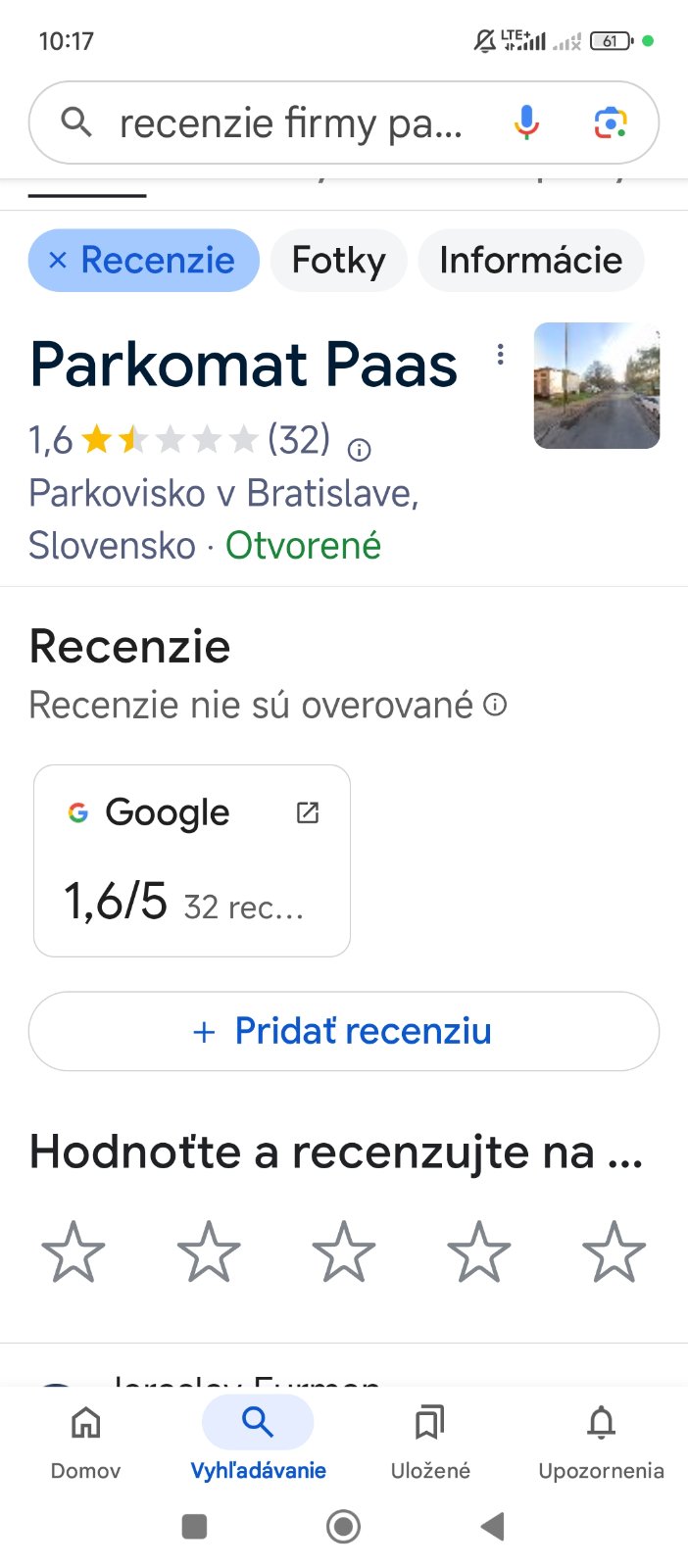The image size is (688, 1568).
Task: Go back using system back button
Action: pyautogui.click(x=493, y=1526)
